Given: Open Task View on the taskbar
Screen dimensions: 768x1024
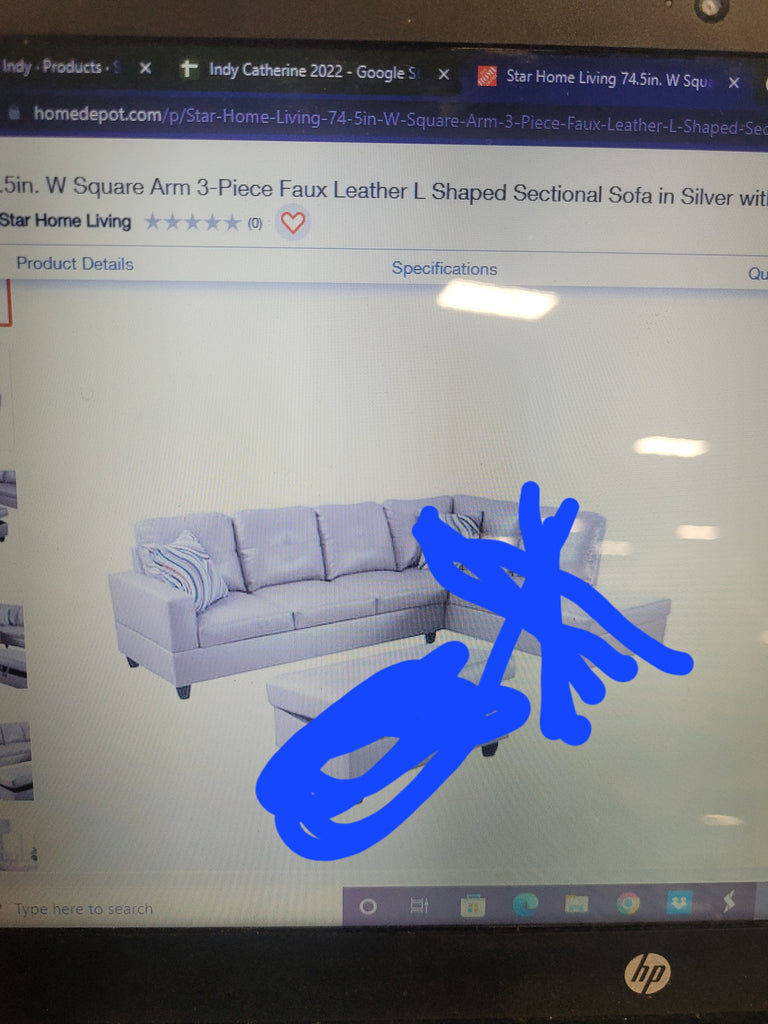Looking at the screenshot, I should click(420, 905).
